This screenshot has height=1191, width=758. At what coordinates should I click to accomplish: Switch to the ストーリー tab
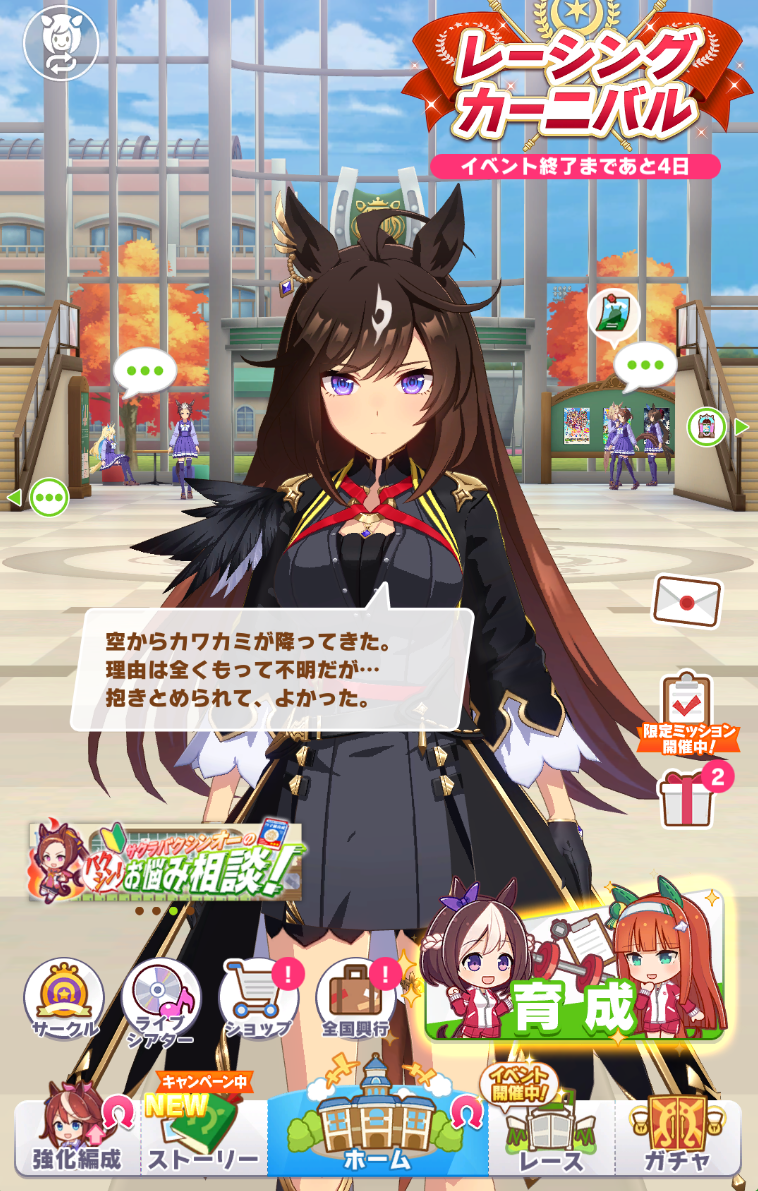(204, 1138)
